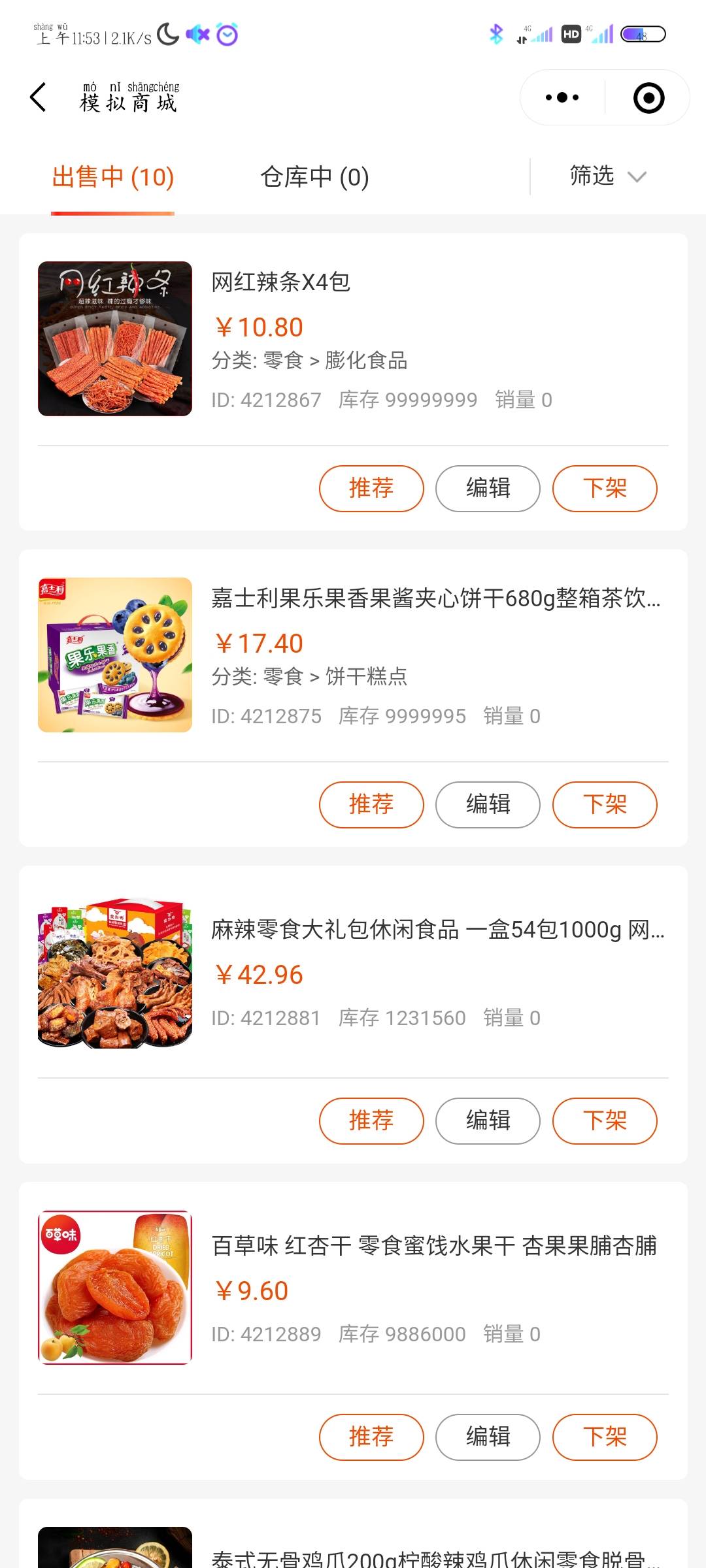This screenshot has height=1568, width=706.
Task: Open the 网红辣条X4包 product image
Action: pyautogui.click(x=115, y=338)
